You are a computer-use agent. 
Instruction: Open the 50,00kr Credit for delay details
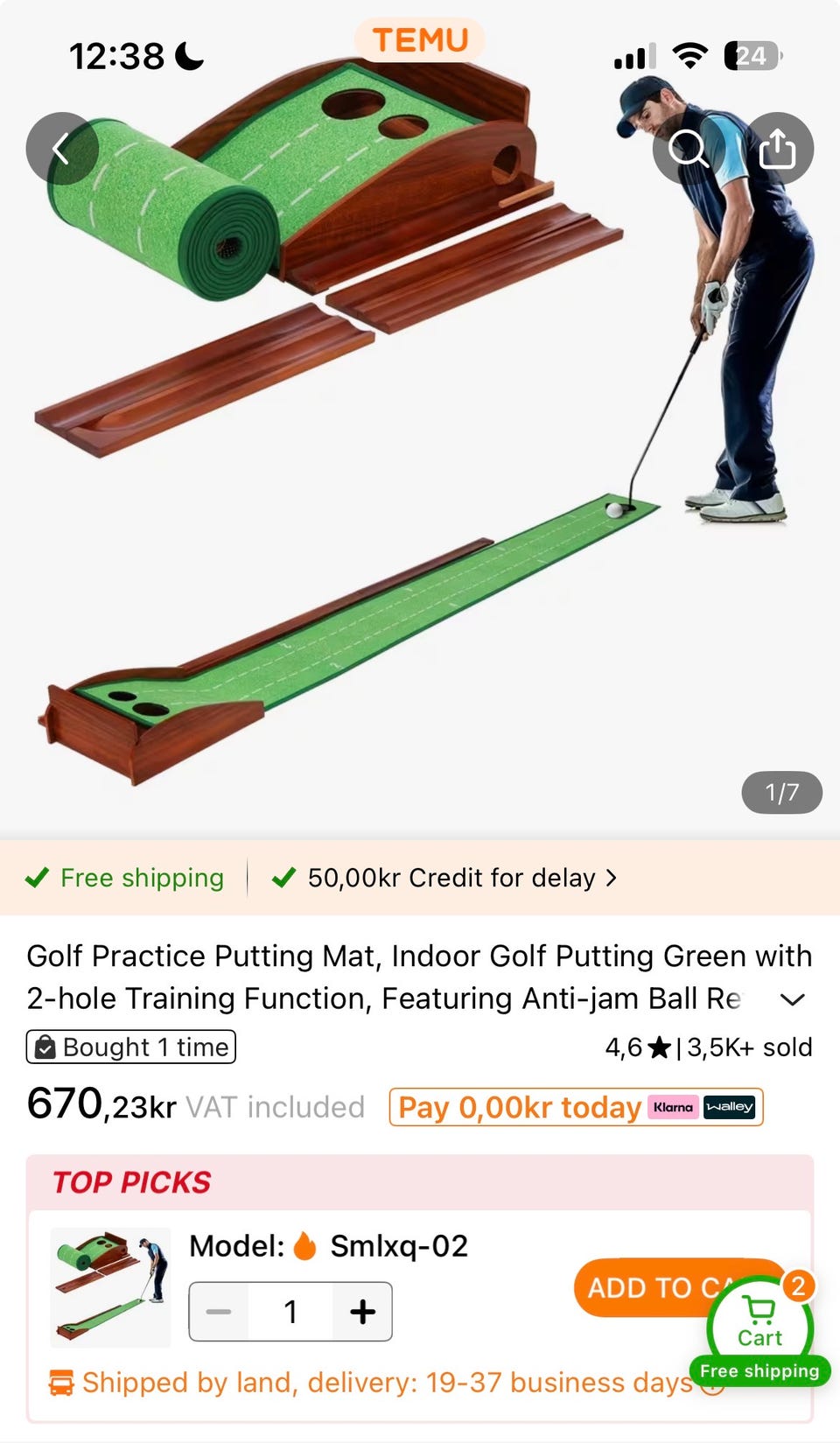pyautogui.click(x=444, y=878)
